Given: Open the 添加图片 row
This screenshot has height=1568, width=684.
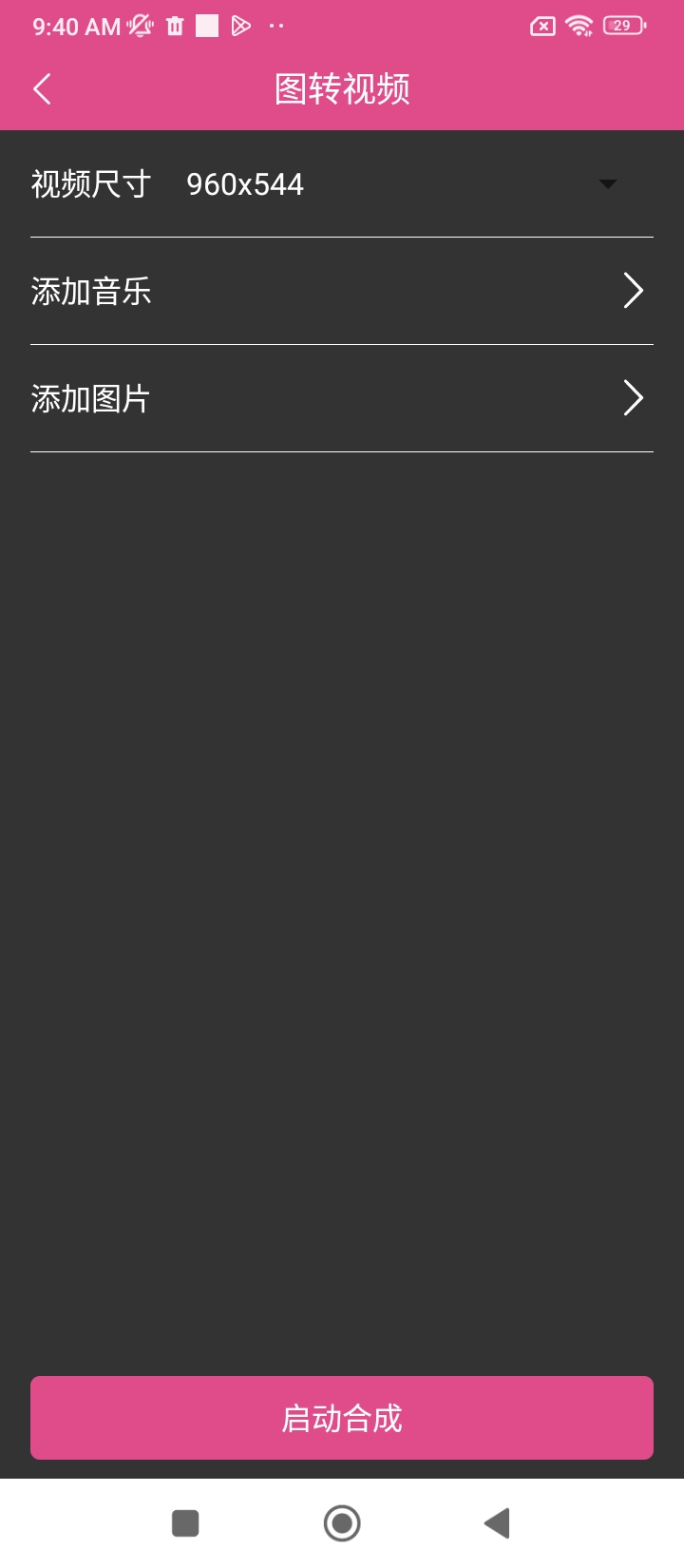Looking at the screenshot, I should tap(342, 398).
